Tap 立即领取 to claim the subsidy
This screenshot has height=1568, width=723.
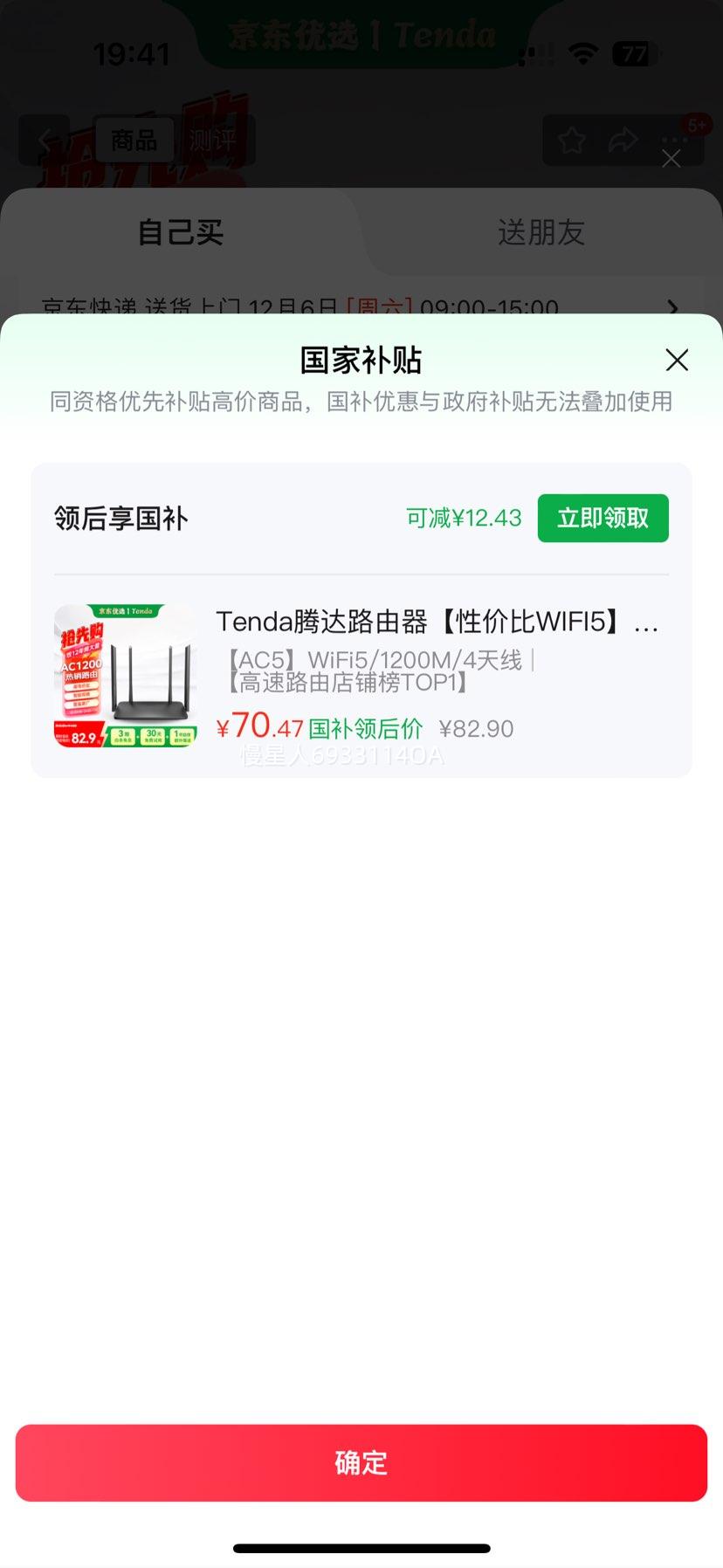pos(602,518)
